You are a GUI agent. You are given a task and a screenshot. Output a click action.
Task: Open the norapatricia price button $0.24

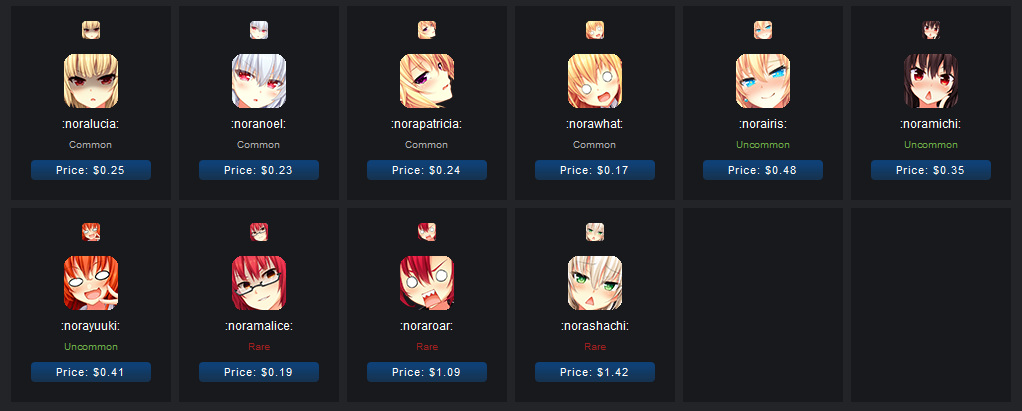[427, 170]
